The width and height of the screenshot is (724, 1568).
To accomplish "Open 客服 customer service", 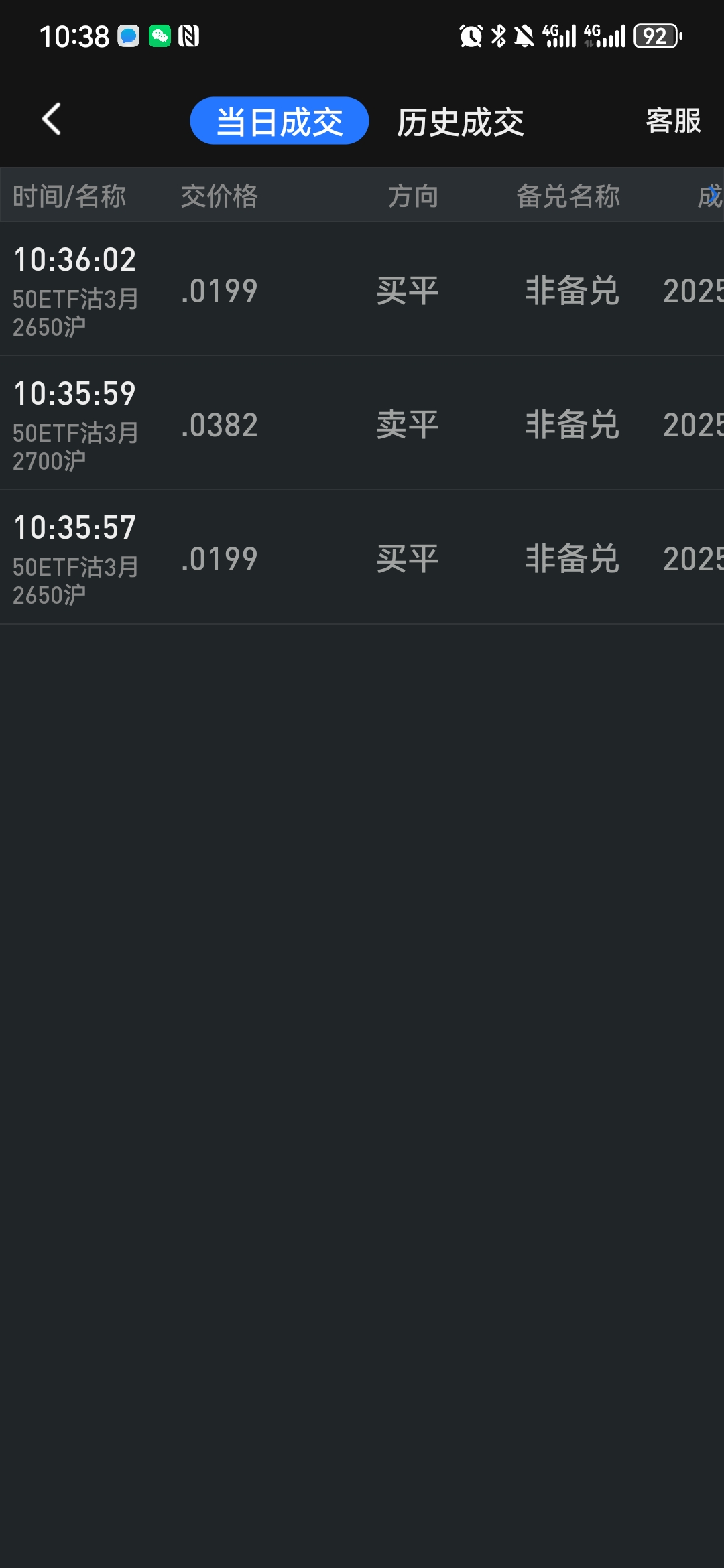I will tap(673, 121).
